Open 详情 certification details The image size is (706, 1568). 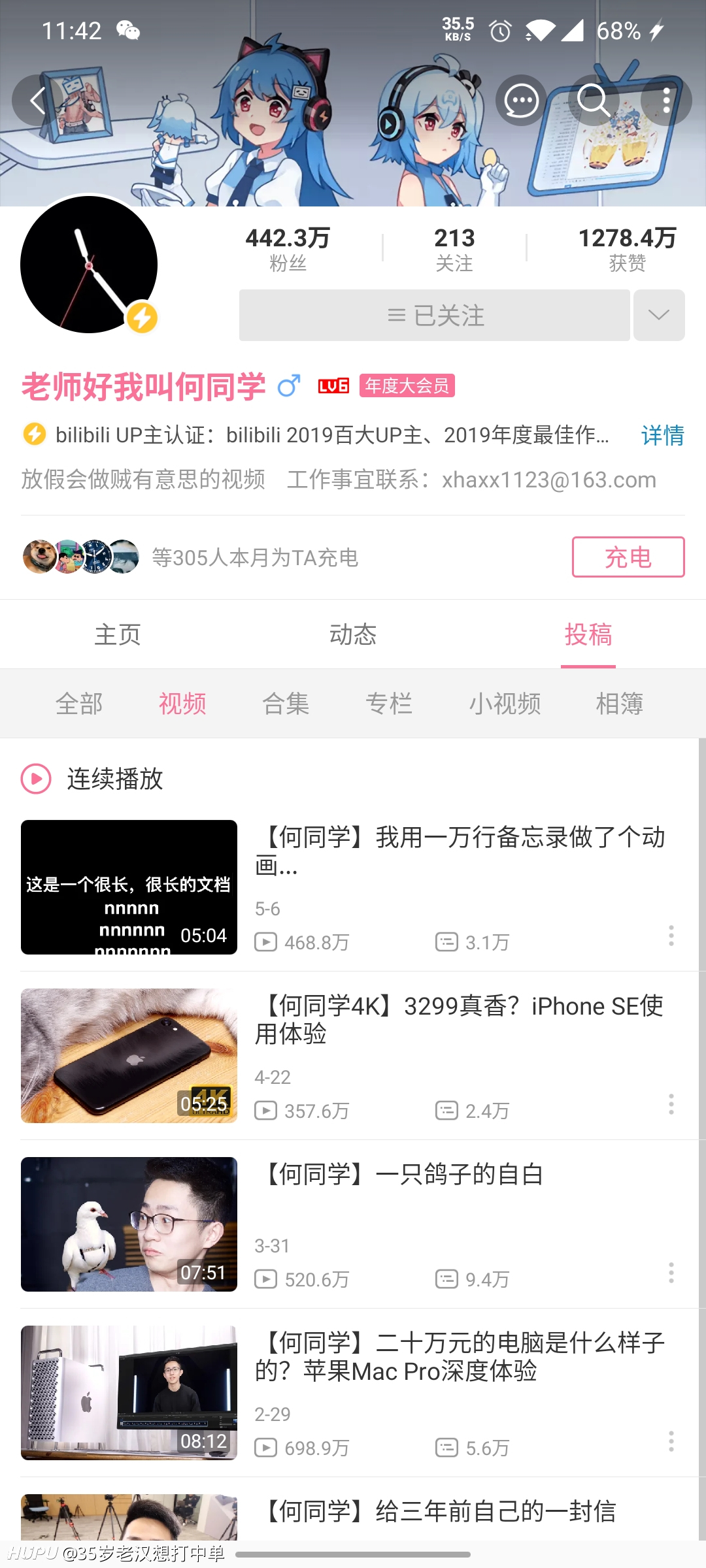[662, 435]
